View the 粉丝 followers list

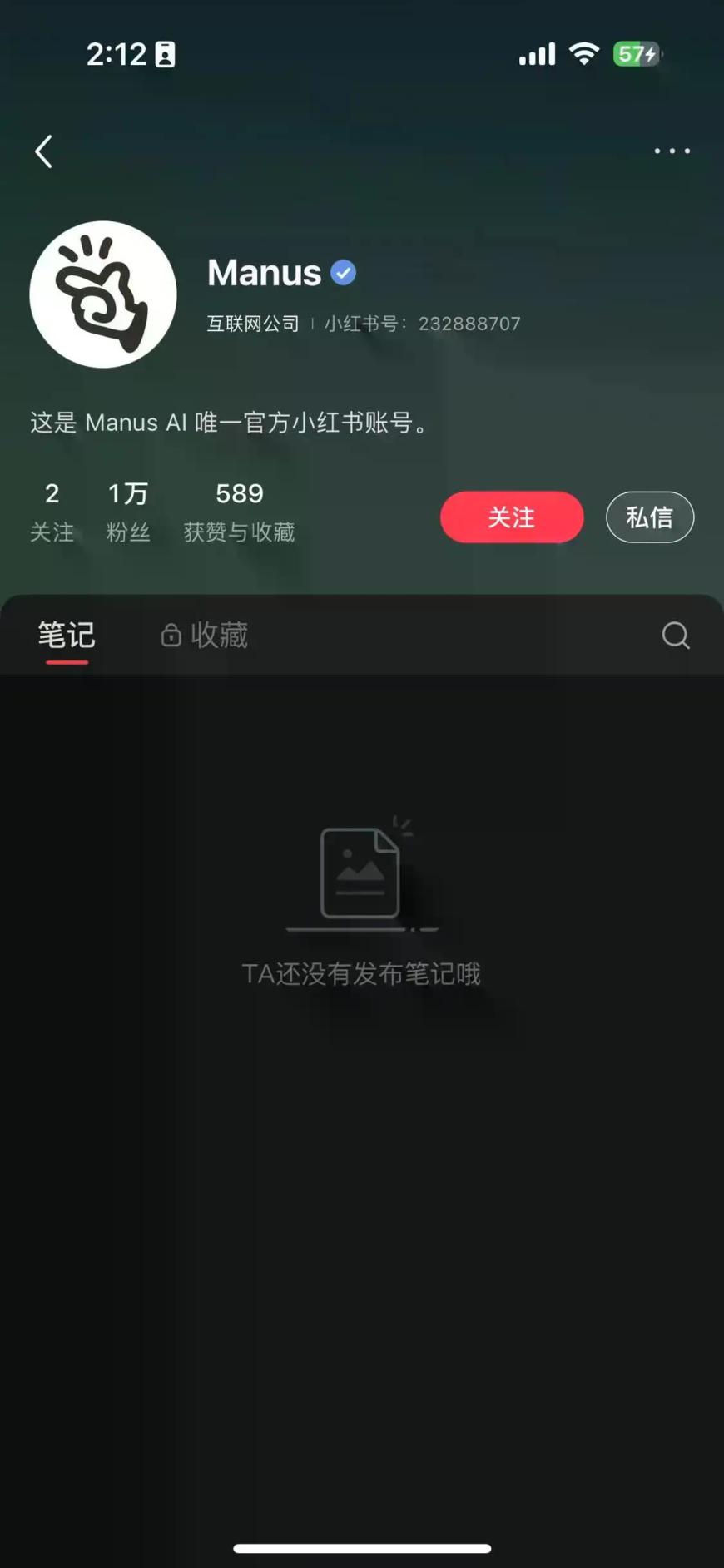pyautogui.click(x=128, y=512)
